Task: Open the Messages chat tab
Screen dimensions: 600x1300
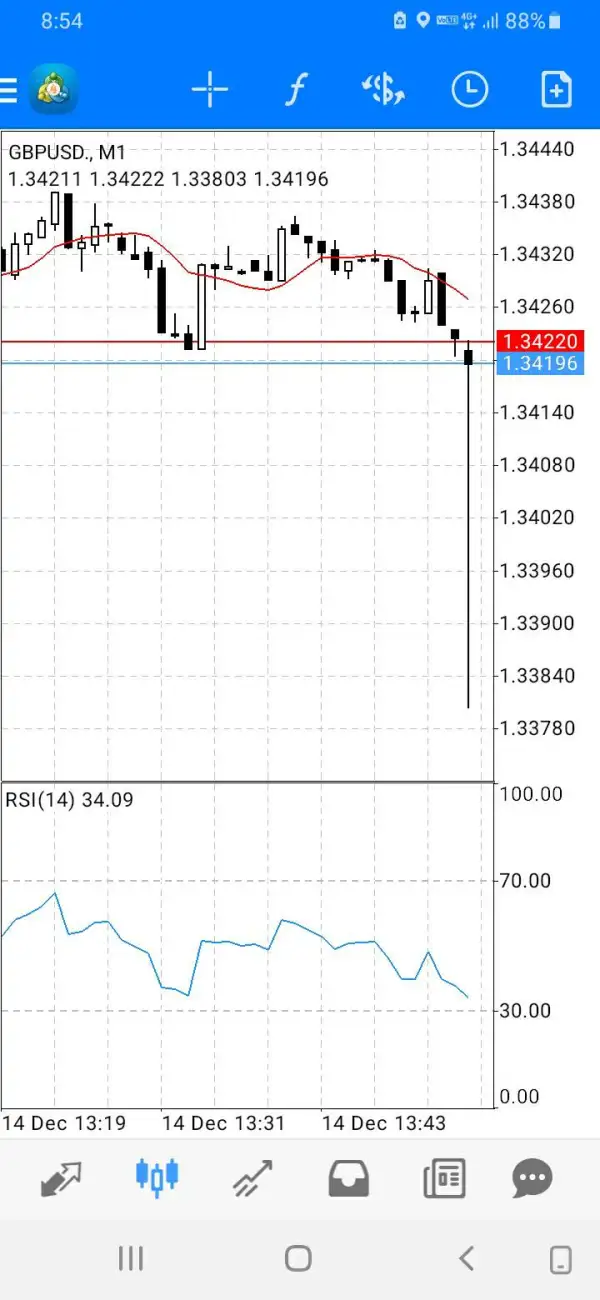Action: coord(532,1179)
